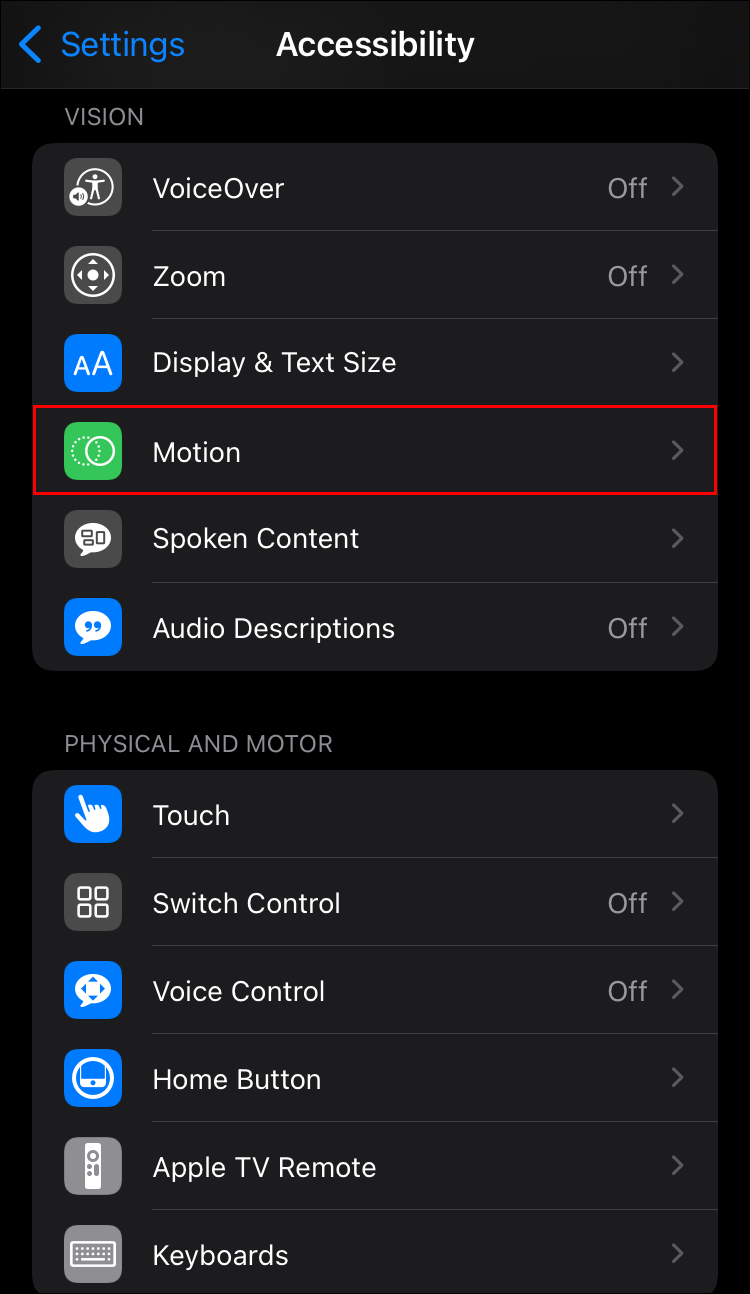Open Voice Control settings

click(375, 991)
